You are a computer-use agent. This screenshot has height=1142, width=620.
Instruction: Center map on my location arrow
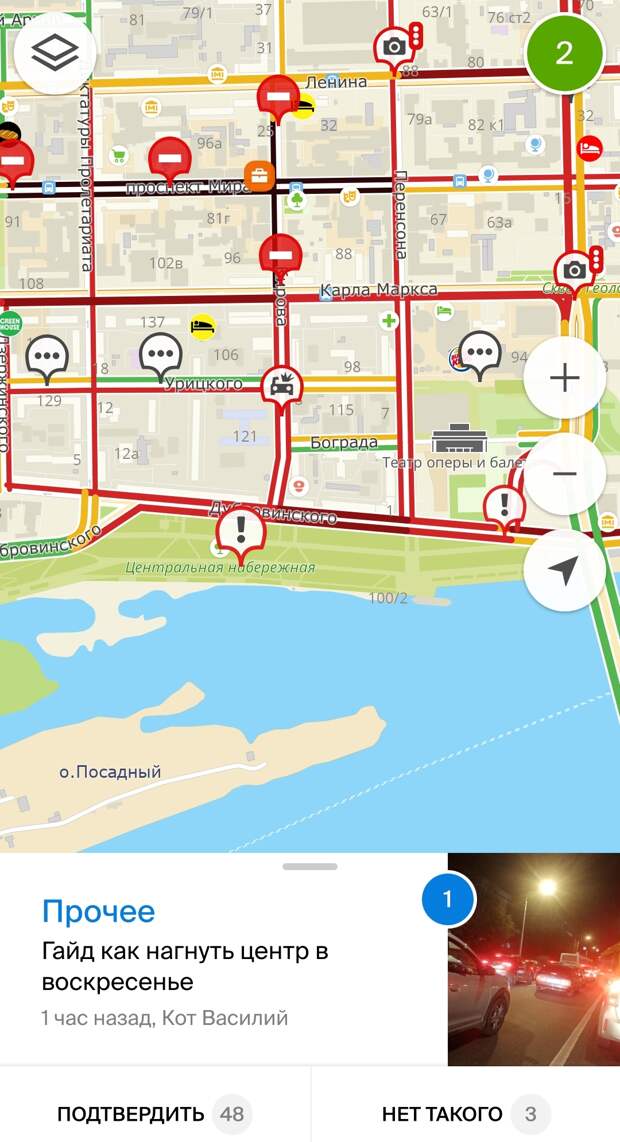tap(565, 570)
